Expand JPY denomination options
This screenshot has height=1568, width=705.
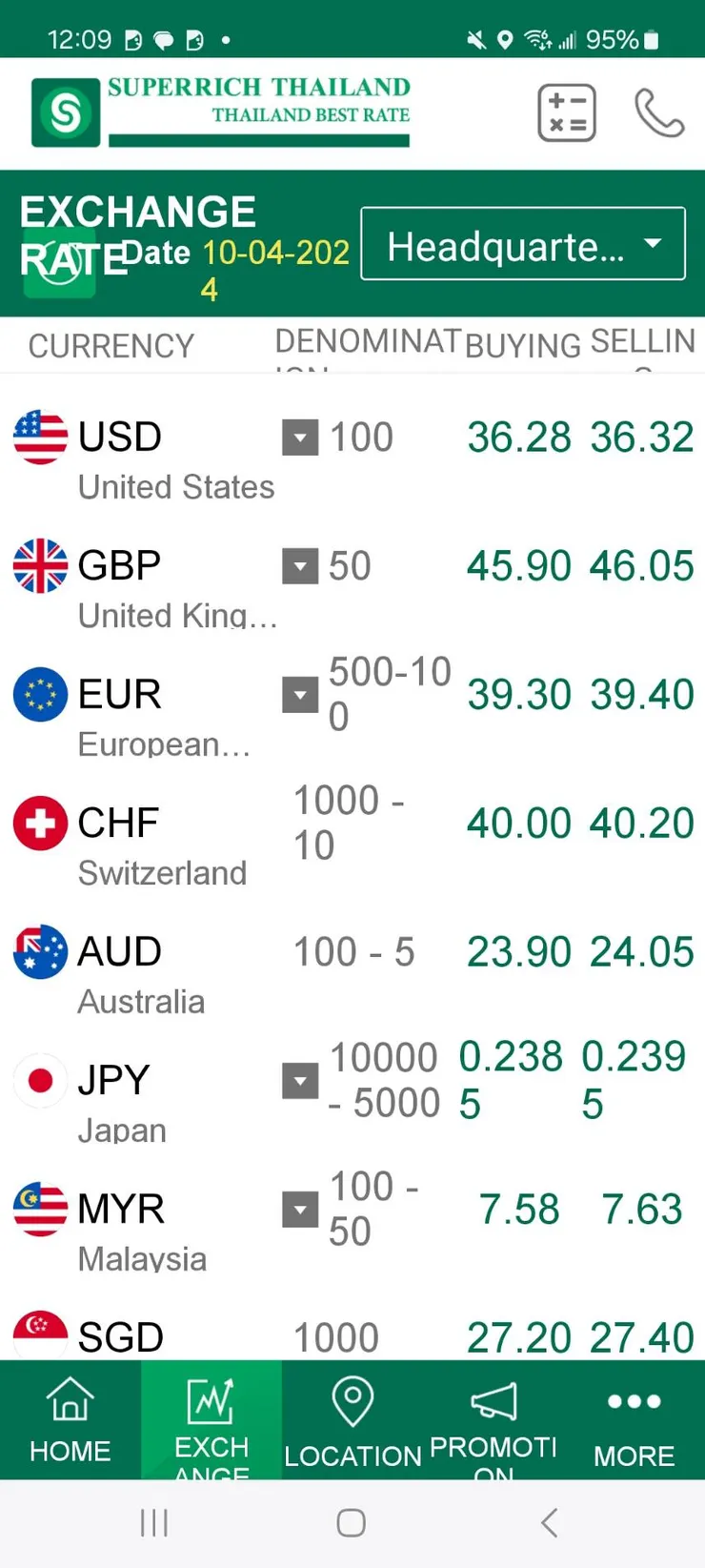(300, 1081)
